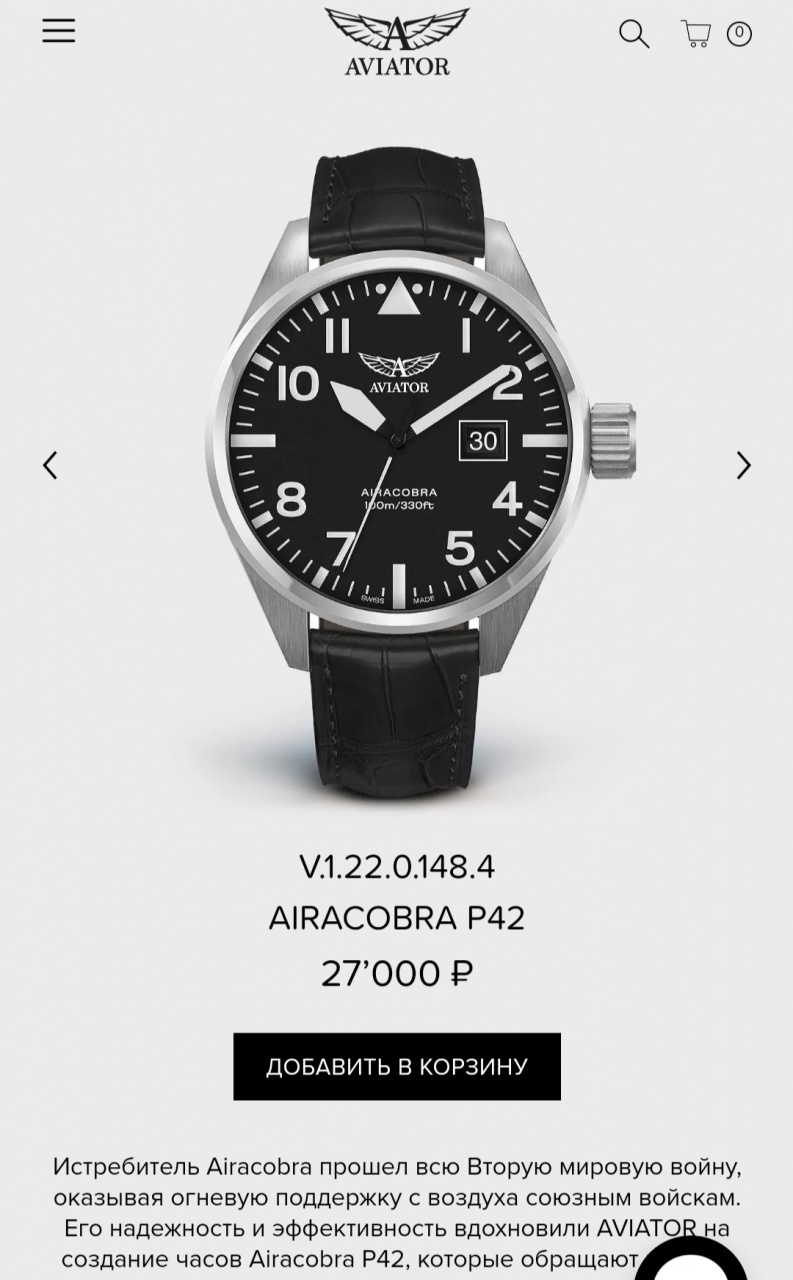Open the hamburger menu
The width and height of the screenshot is (793, 1280).
[x=58, y=31]
